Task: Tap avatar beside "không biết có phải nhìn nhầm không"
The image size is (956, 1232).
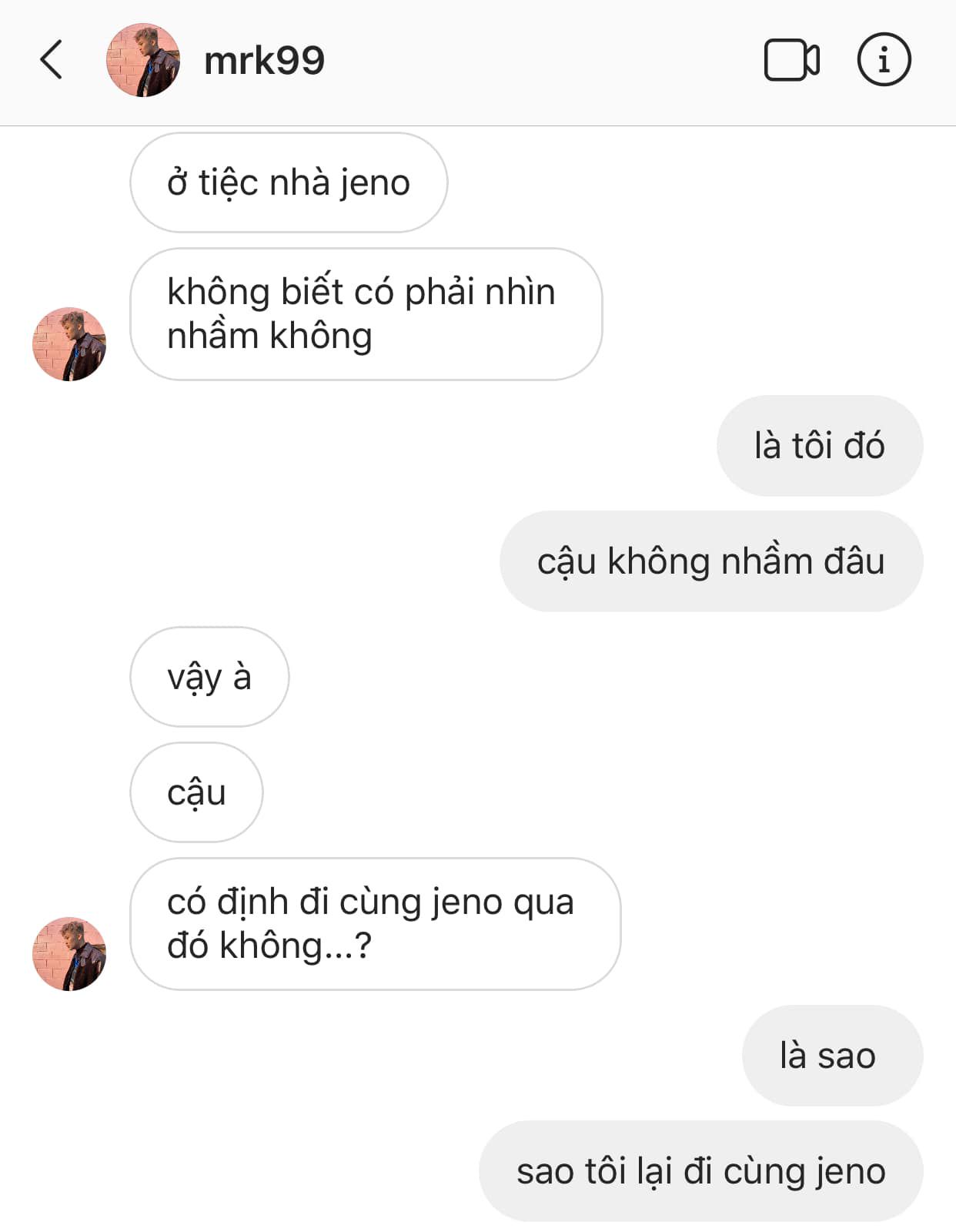Action: pyautogui.click(x=69, y=344)
